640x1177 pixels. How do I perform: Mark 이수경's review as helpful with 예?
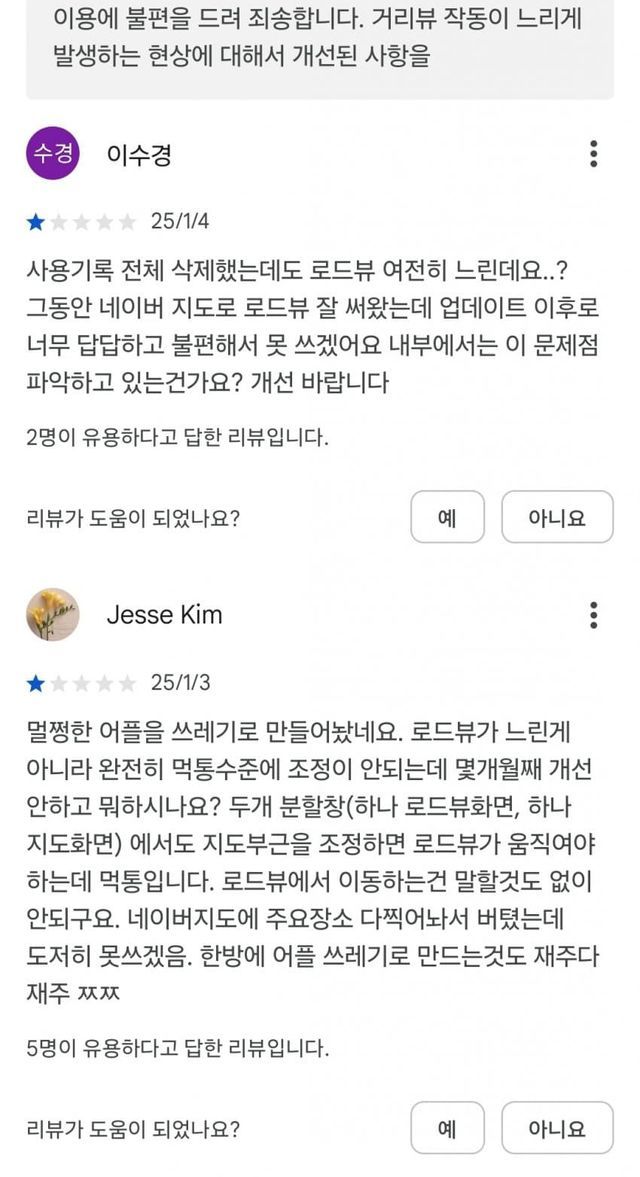click(447, 517)
